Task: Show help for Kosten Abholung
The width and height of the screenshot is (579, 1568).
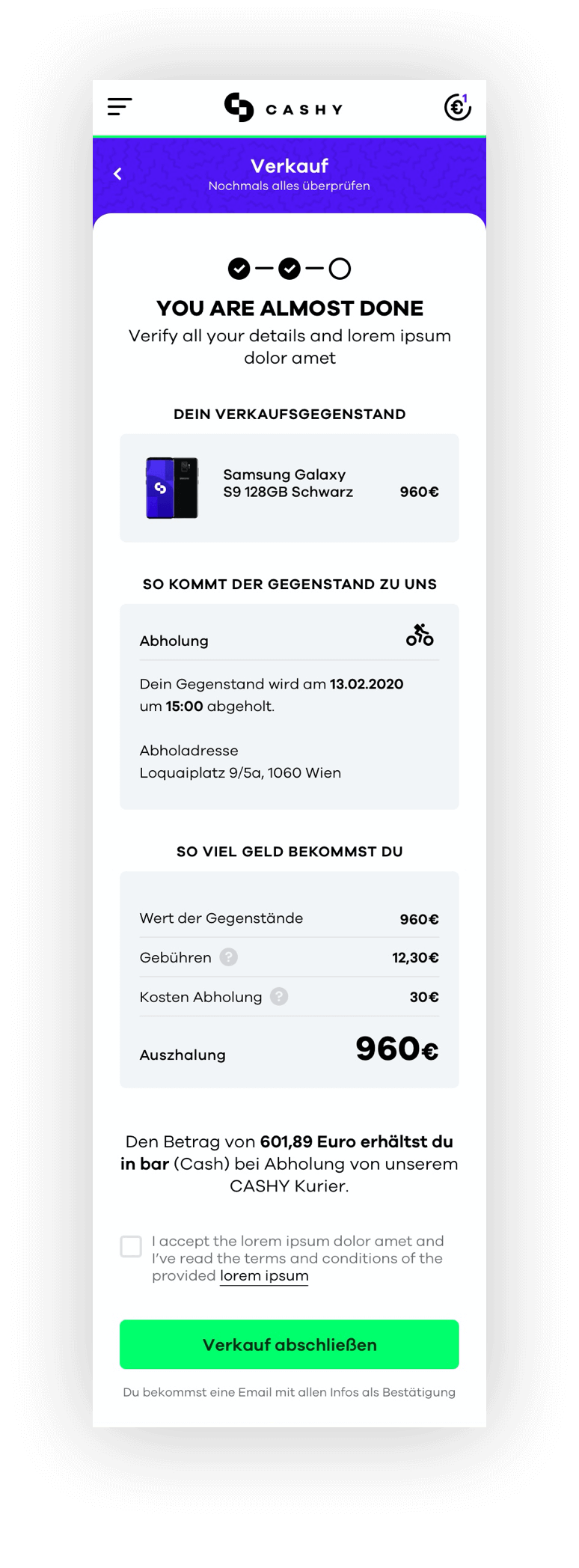Action: pyautogui.click(x=279, y=997)
